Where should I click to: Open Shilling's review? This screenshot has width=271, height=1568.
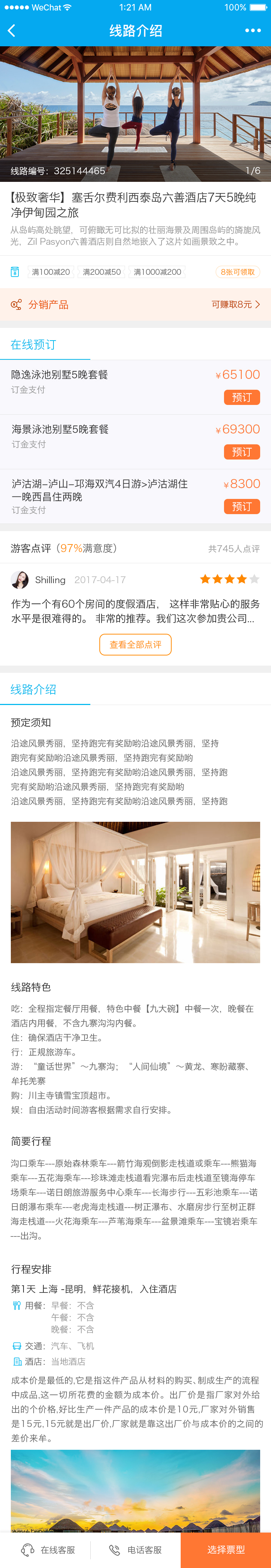click(135, 611)
